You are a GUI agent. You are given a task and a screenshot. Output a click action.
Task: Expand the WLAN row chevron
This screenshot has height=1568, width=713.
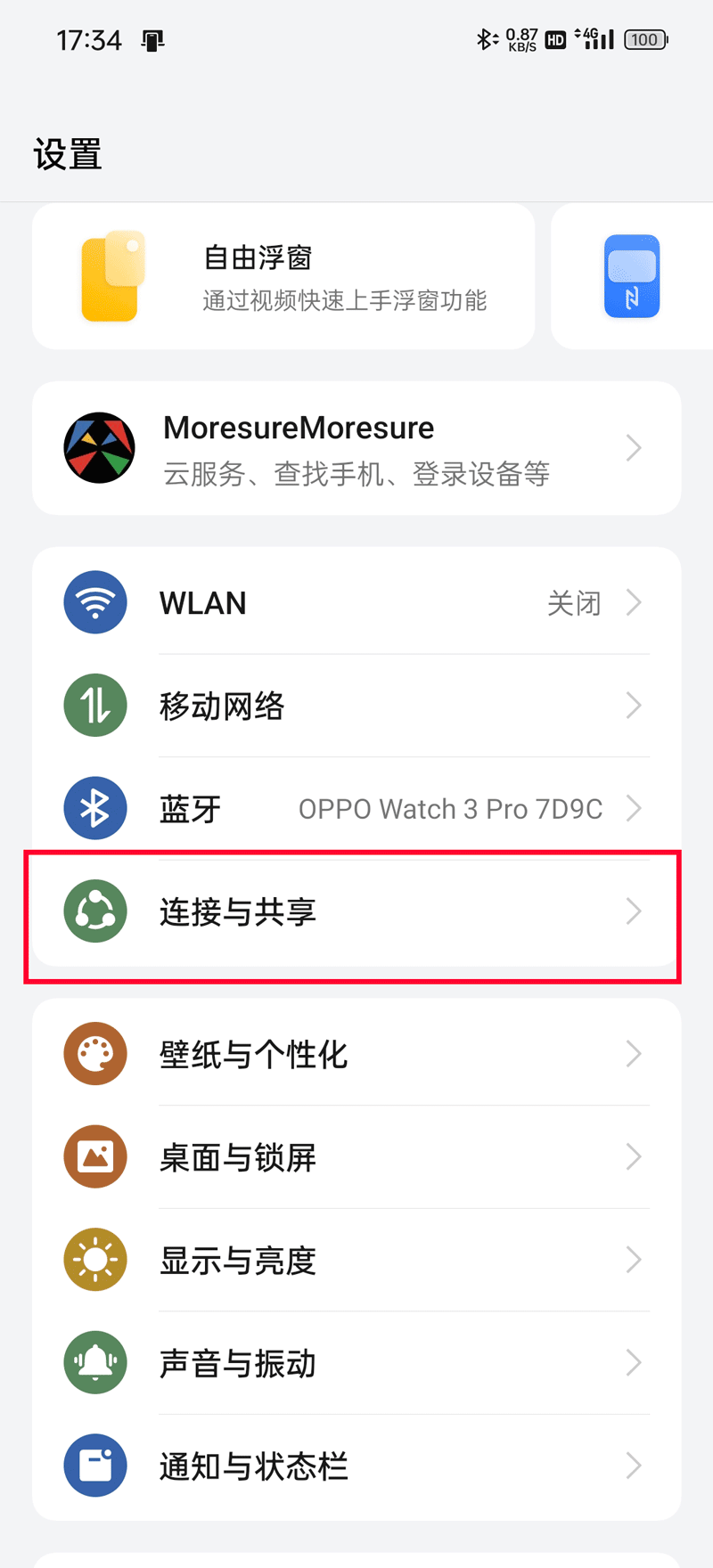(x=634, y=602)
